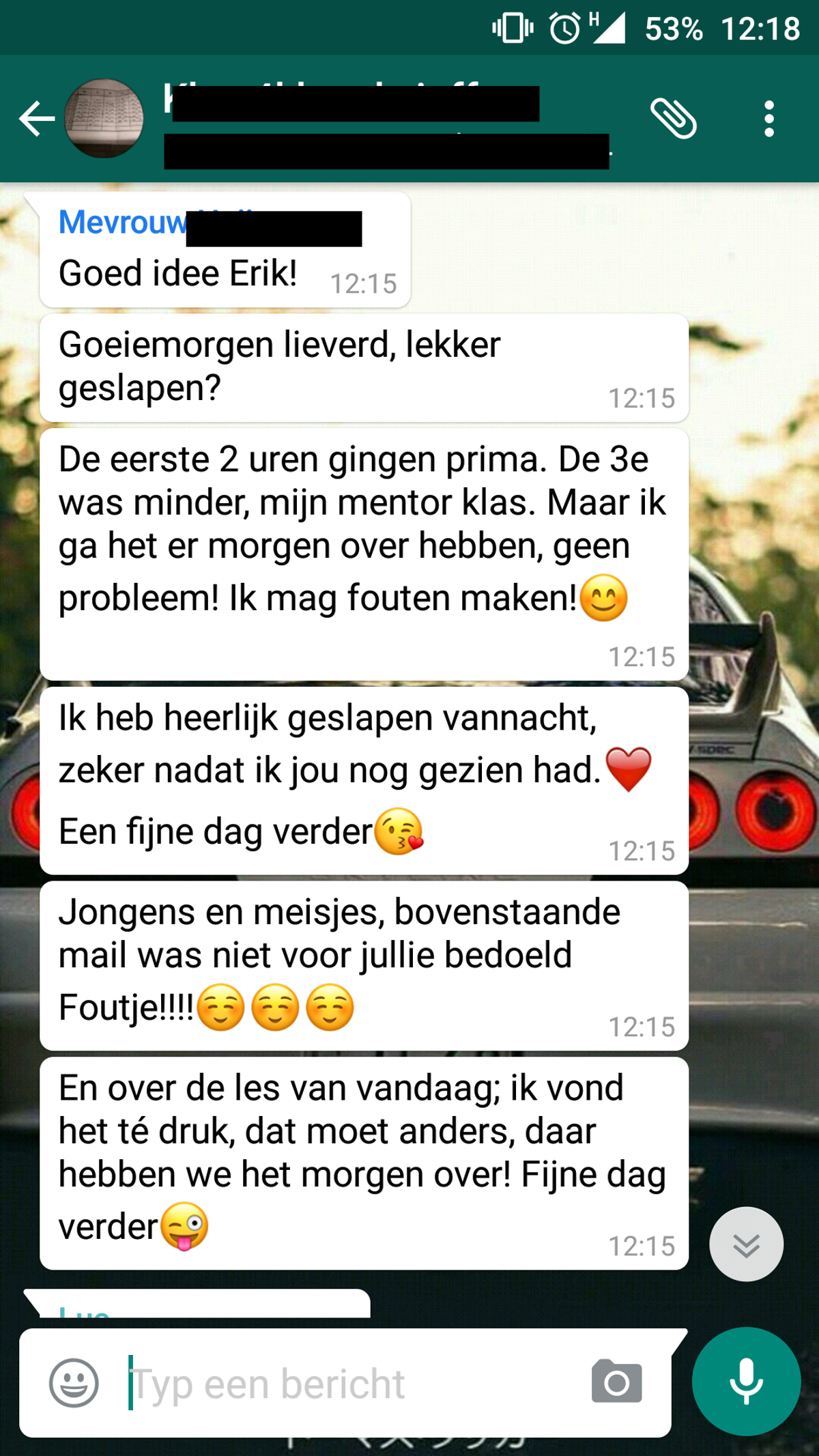Open the camera from message bar

(617, 1381)
